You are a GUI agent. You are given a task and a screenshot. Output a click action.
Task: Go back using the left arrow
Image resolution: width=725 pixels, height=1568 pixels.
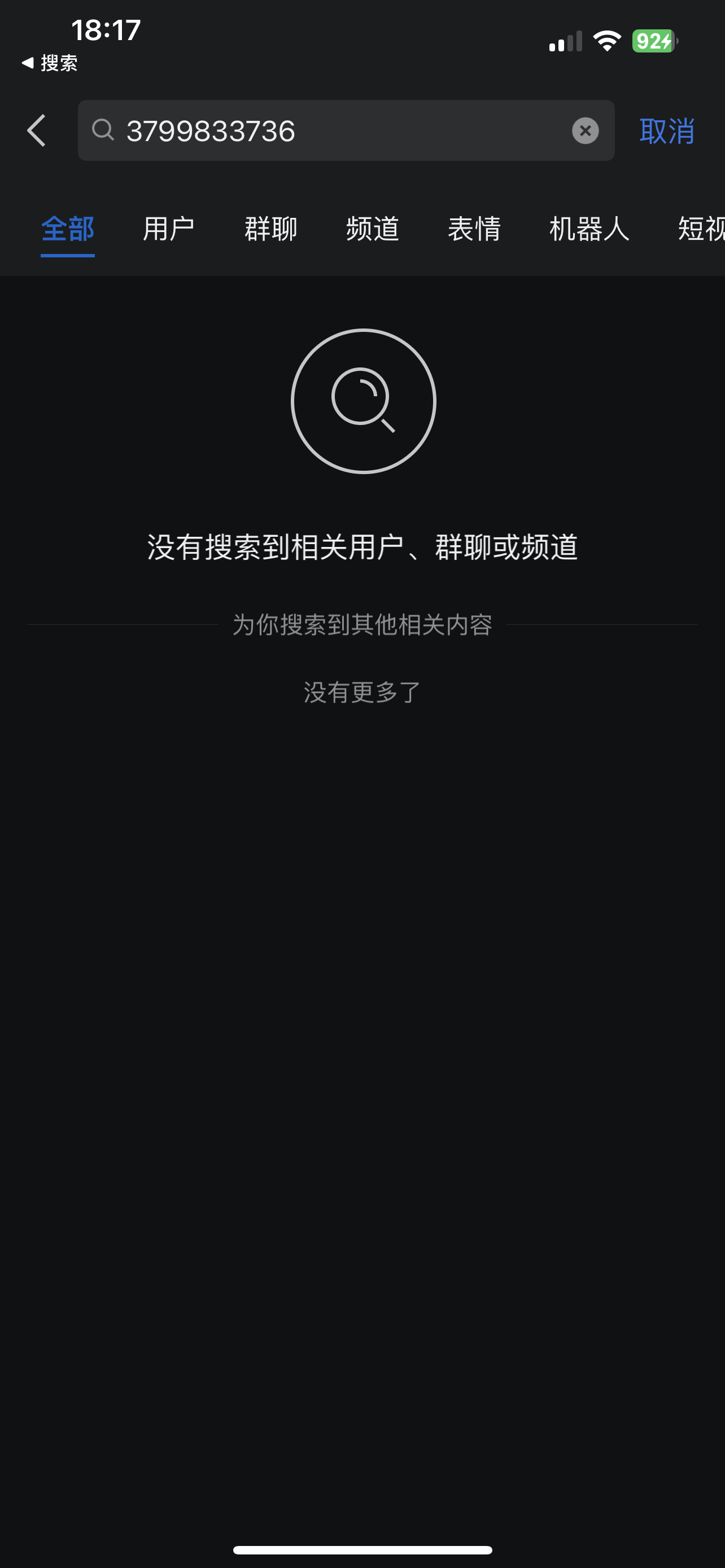(x=37, y=131)
